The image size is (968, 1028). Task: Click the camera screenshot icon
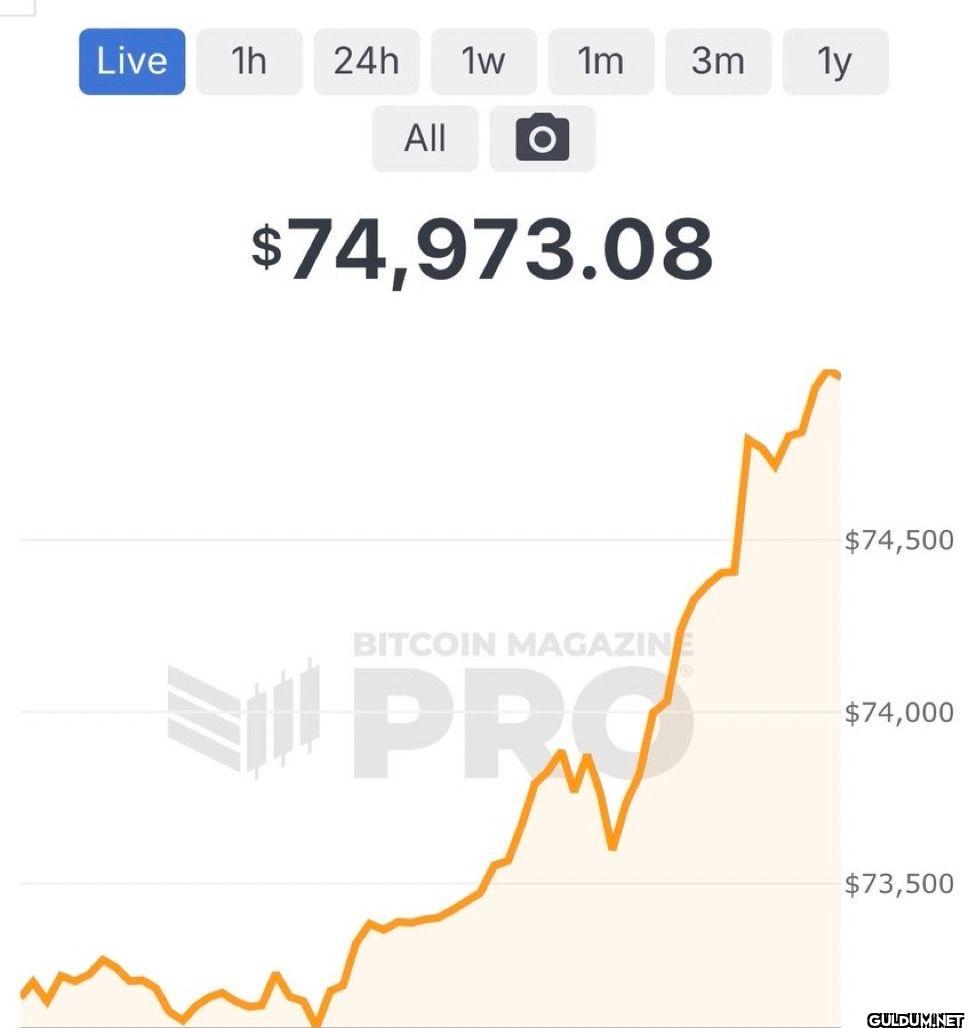point(542,139)
